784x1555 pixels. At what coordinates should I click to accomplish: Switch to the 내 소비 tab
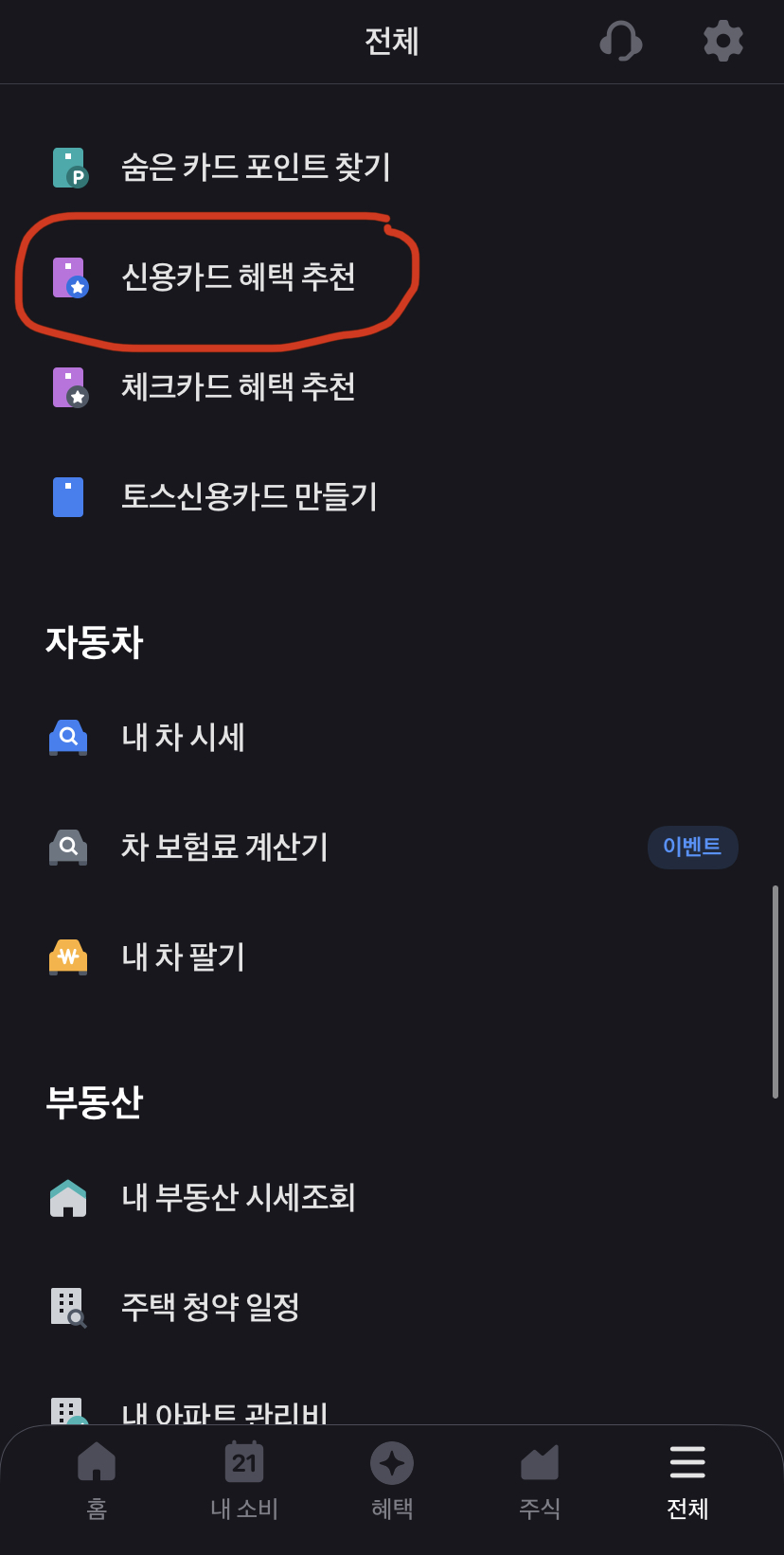[244, 1481]
